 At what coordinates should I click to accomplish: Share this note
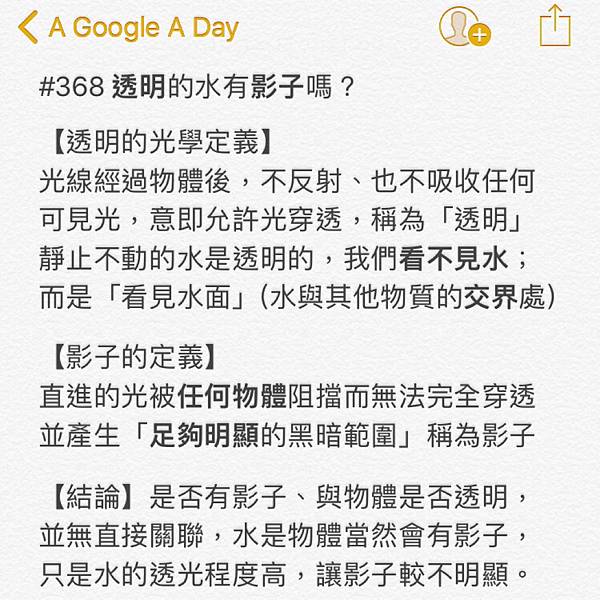click(555, 25)
